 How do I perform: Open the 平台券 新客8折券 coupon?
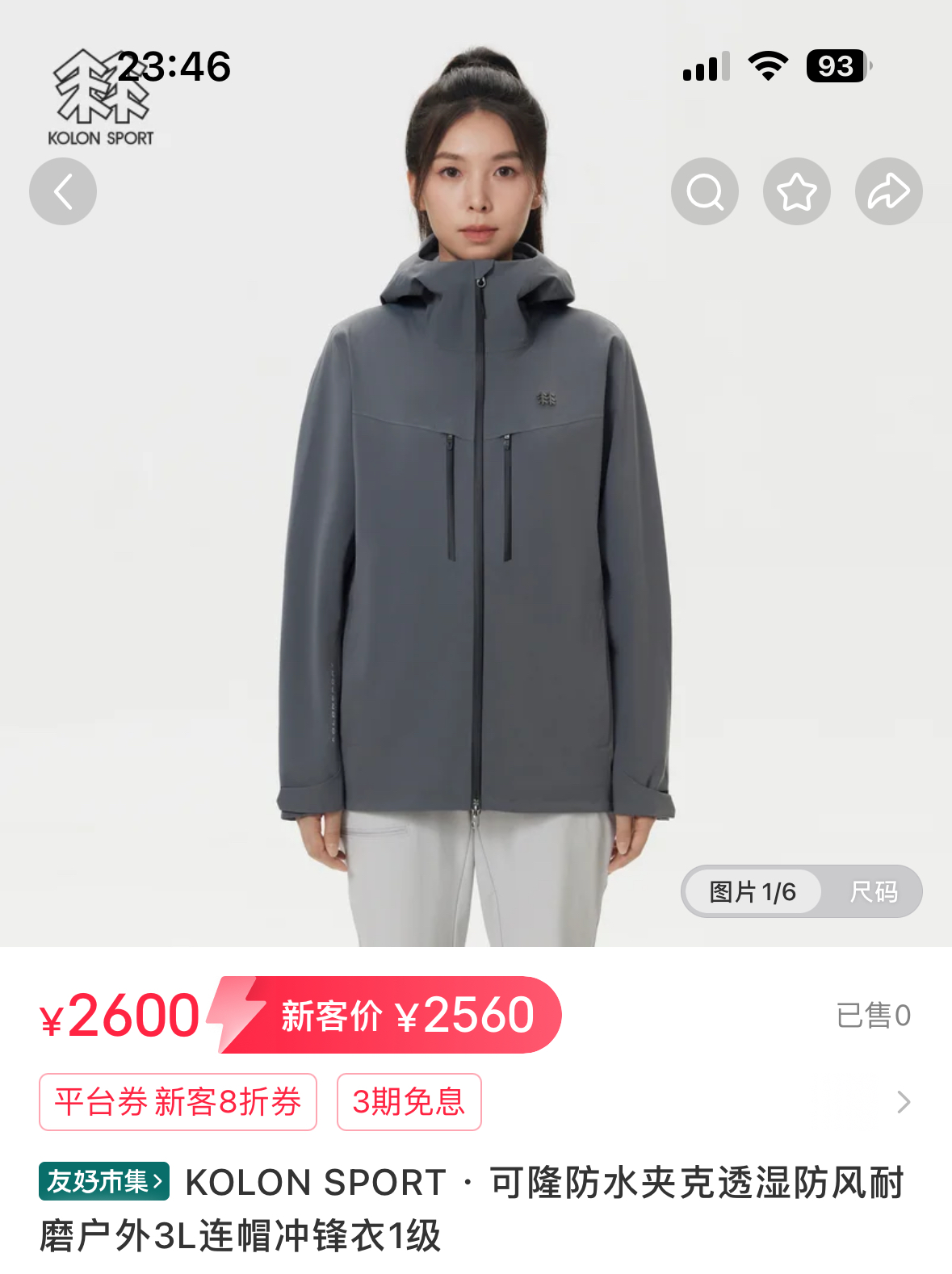(x=178, y=1102)
